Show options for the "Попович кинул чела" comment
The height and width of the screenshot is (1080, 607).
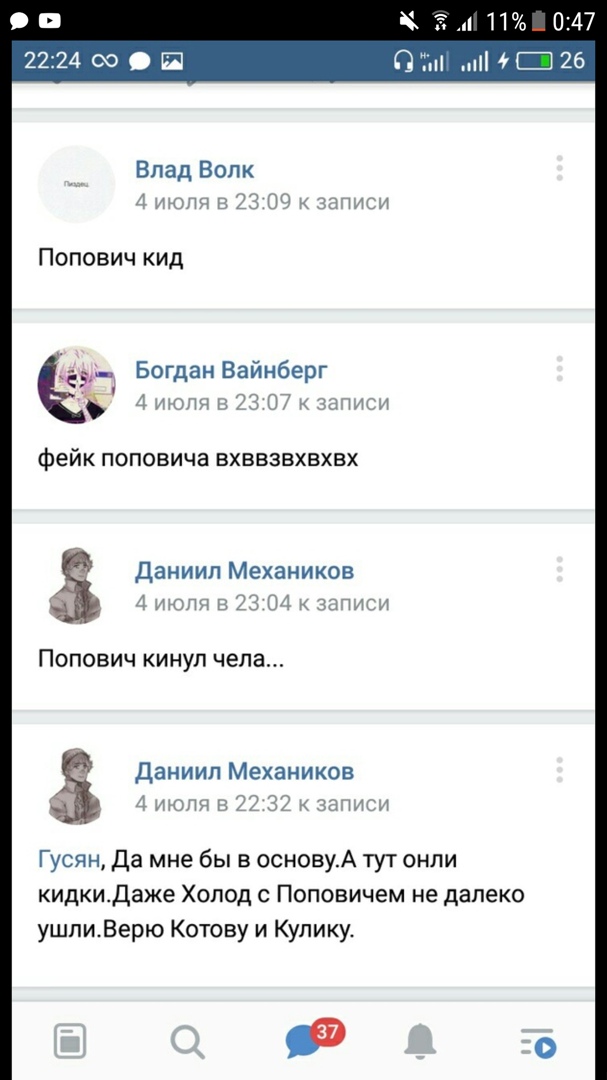coord(560,569)
